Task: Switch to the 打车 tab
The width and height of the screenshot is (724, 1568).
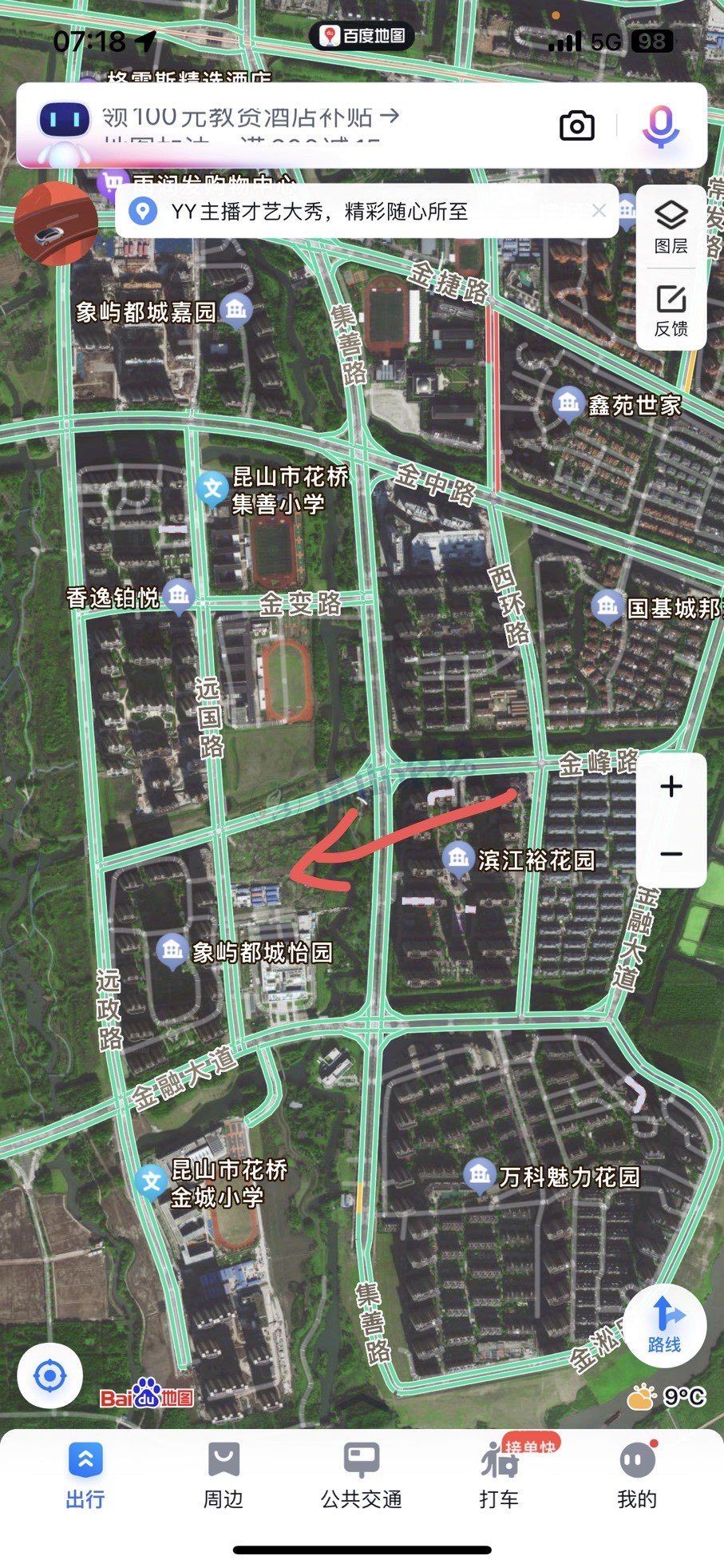Action: click(x=499, y=1475)
